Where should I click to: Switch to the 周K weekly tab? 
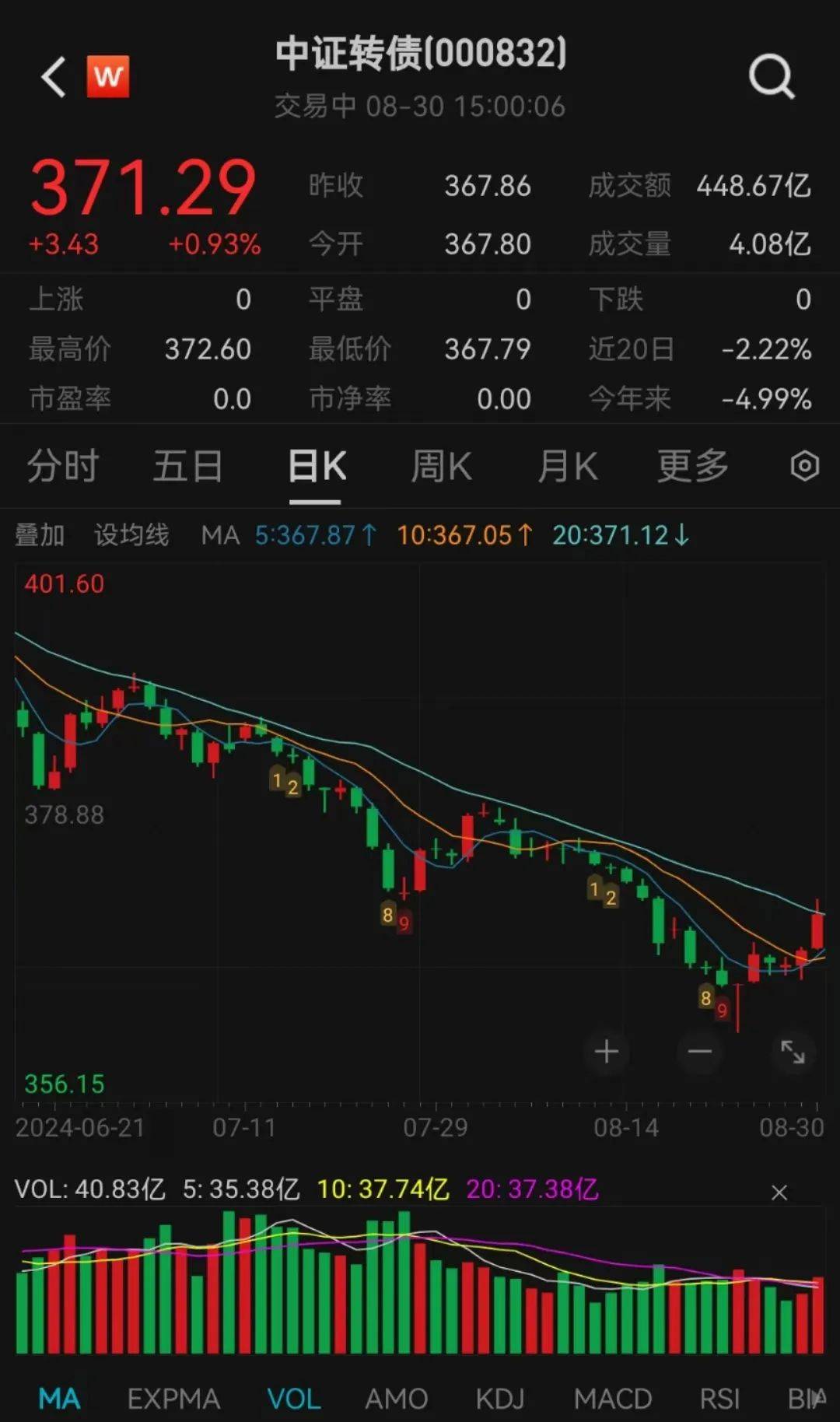[441, 464]
